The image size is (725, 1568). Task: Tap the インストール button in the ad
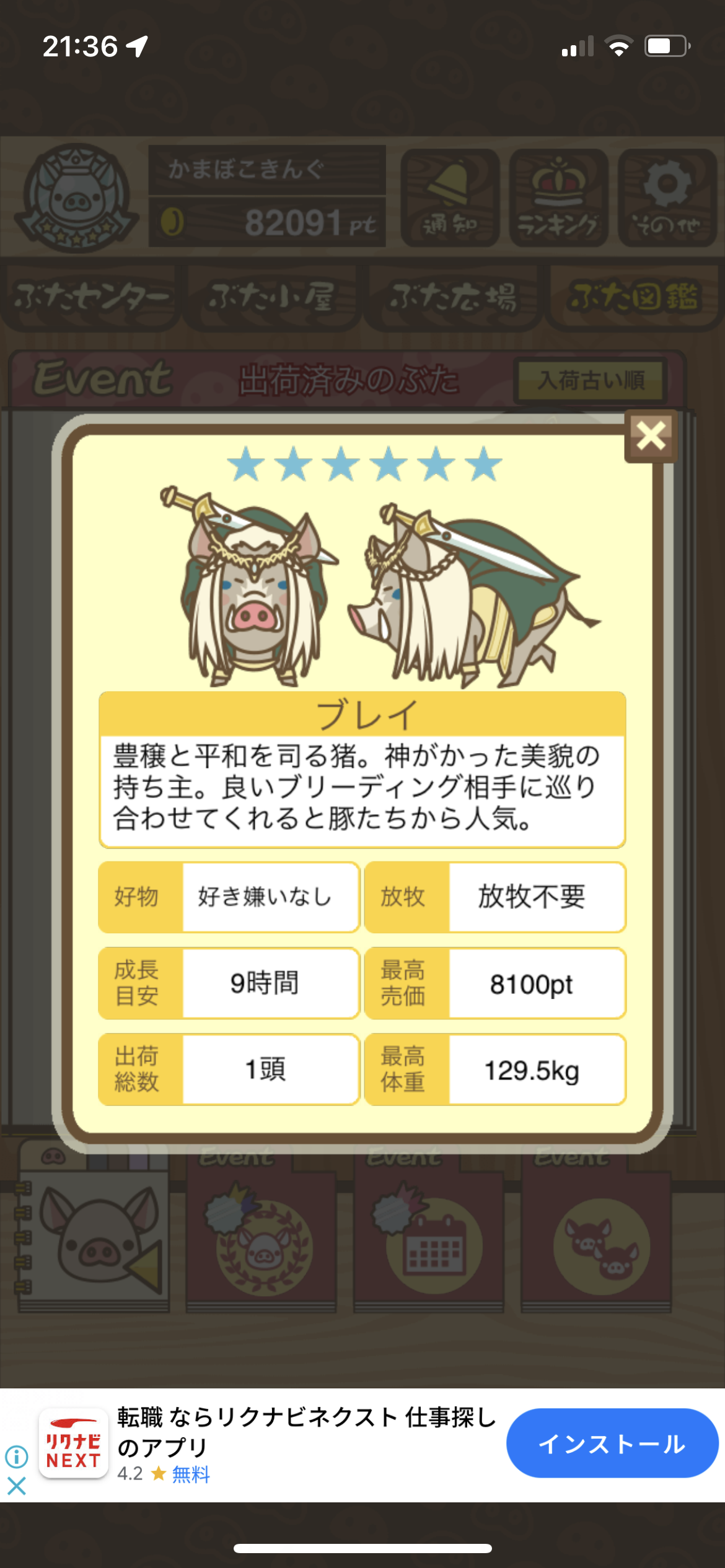pyautogui.click(x=612, y=1443)
